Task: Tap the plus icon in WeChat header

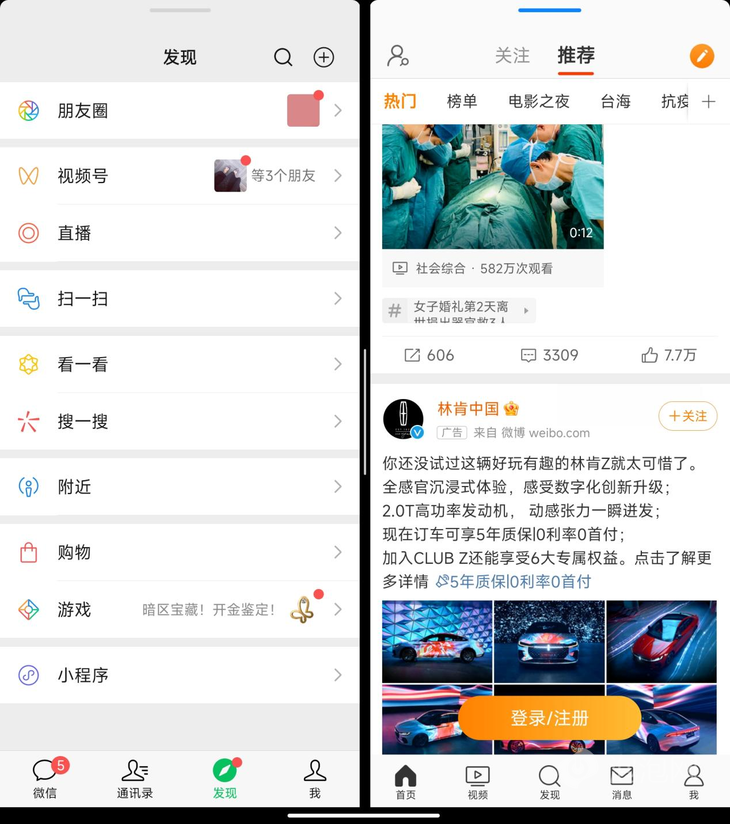Action: (x=324, y=58)
